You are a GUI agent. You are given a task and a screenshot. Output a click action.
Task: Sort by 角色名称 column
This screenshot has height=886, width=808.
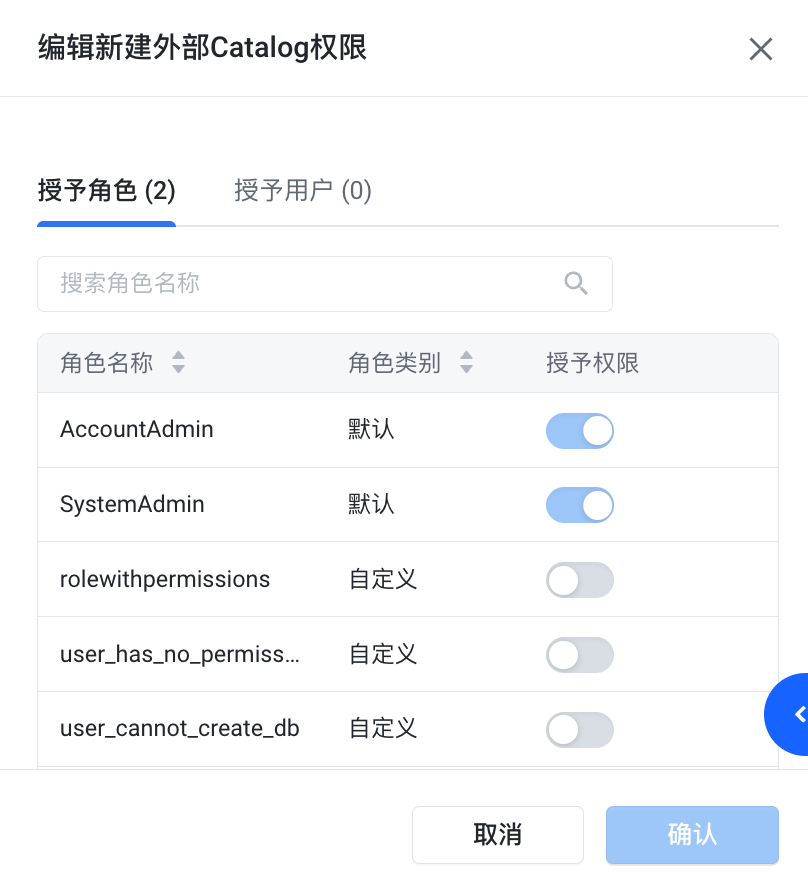click(x=178, y=363)
